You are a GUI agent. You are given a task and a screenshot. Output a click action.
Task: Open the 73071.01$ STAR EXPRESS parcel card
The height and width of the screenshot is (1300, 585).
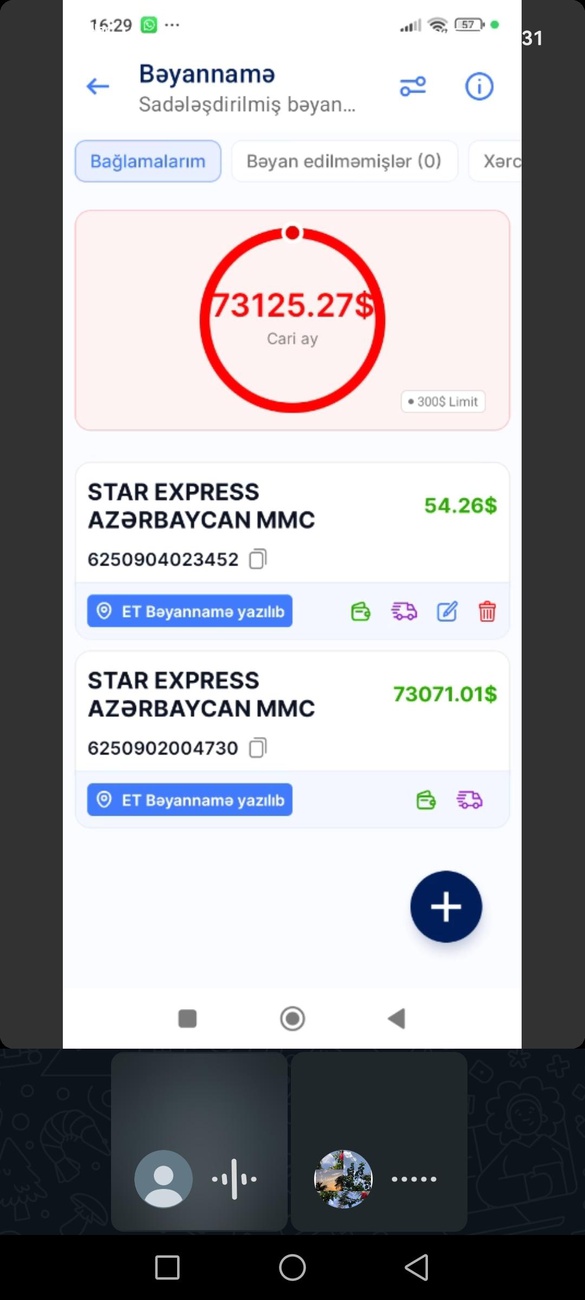292,740
